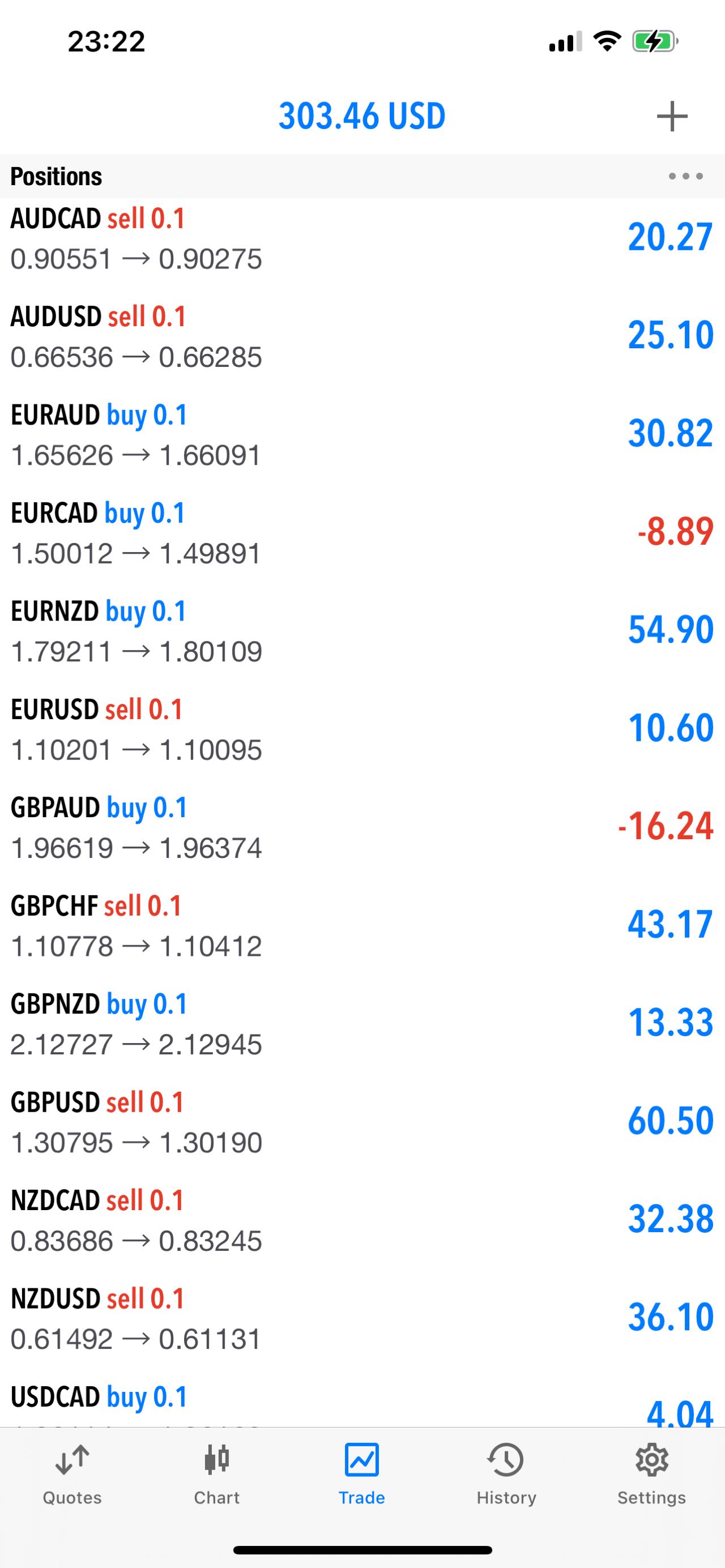The width and height of the screenshot is (725, 1568).
Task: Select the NZDCAD sell position
Action: [362, 1220]
